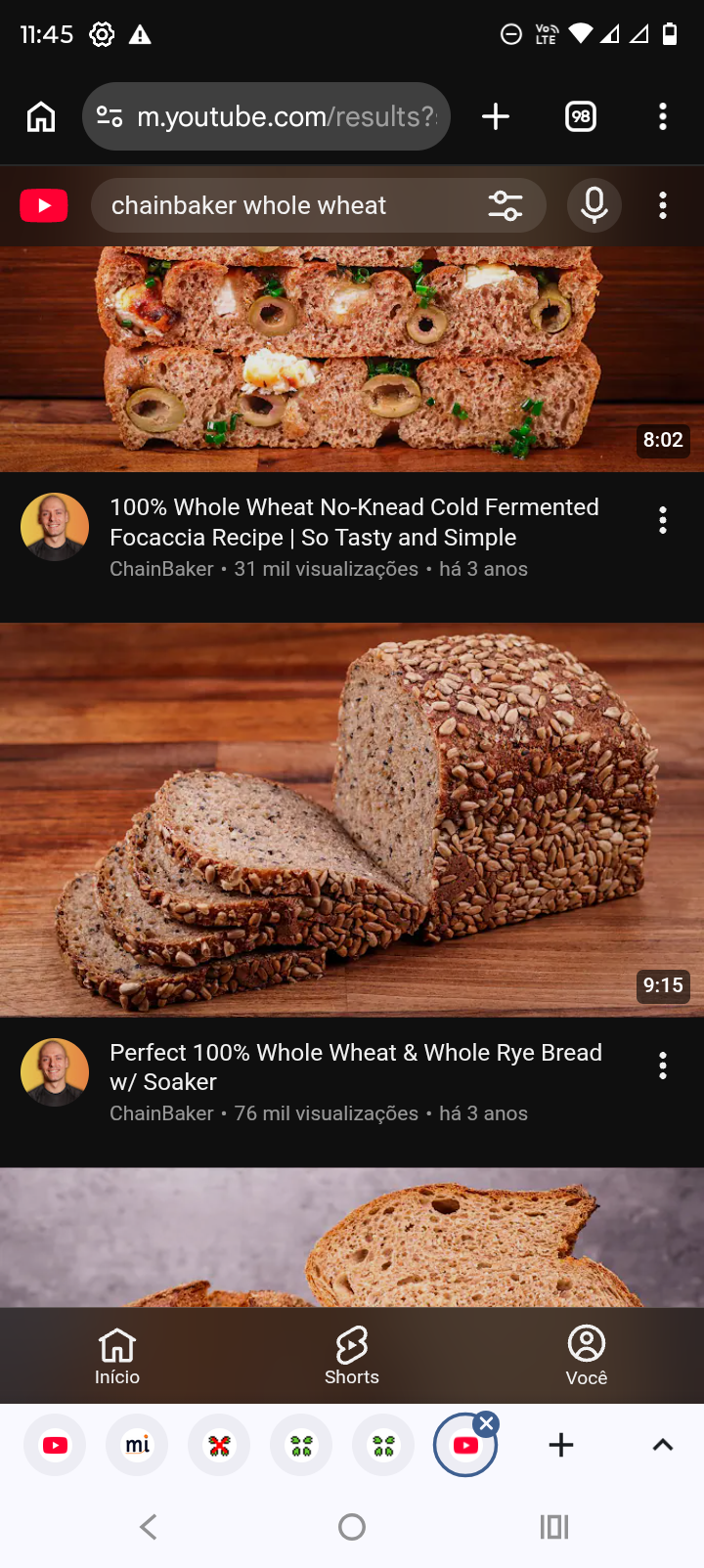
Task: Open search filters in the search box
Action: (506, 205)
